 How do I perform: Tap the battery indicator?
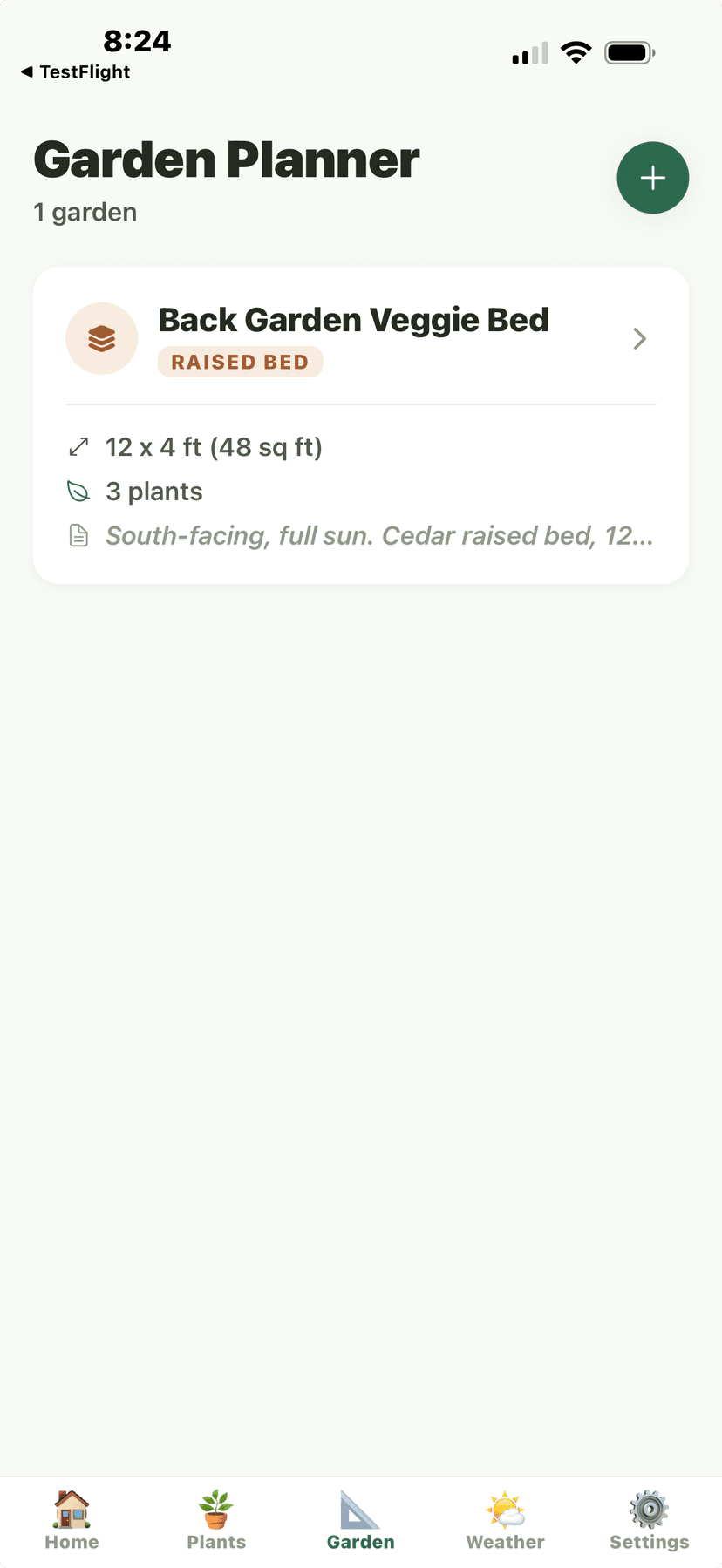[629, 52]
